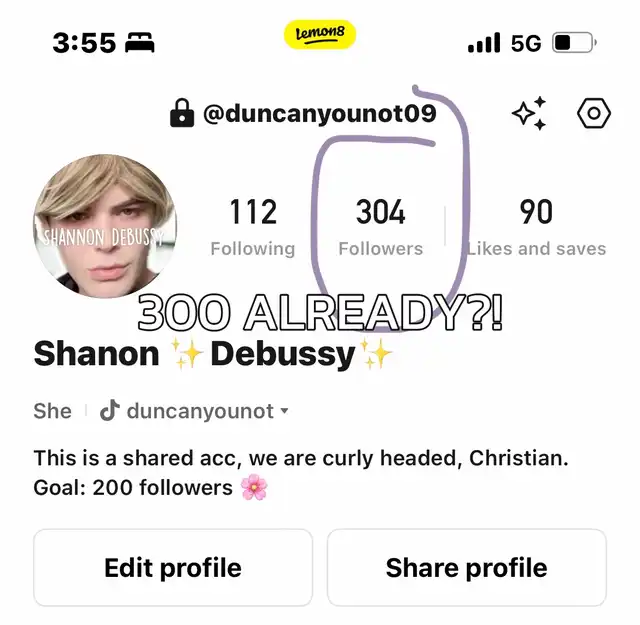The width and height of the screenshot is (640, 625).
Task: Tap the @duncanyounot09 username header
Action: (318, 114)
